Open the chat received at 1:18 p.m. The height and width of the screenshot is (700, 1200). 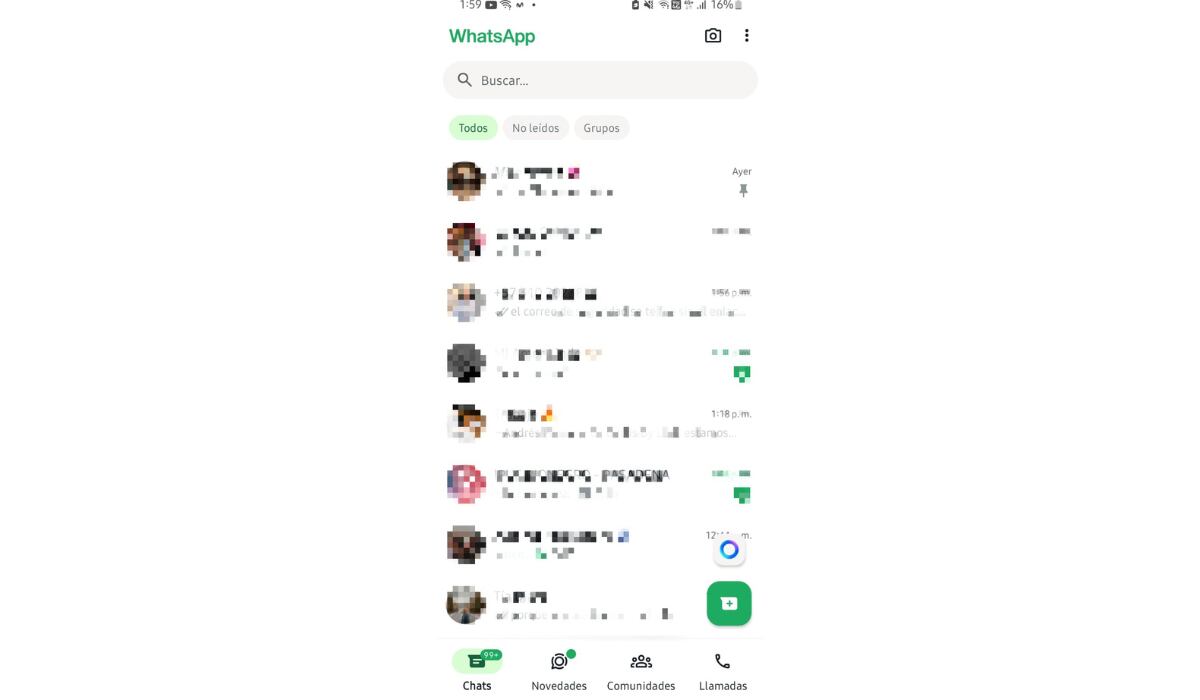click(600, 423)
